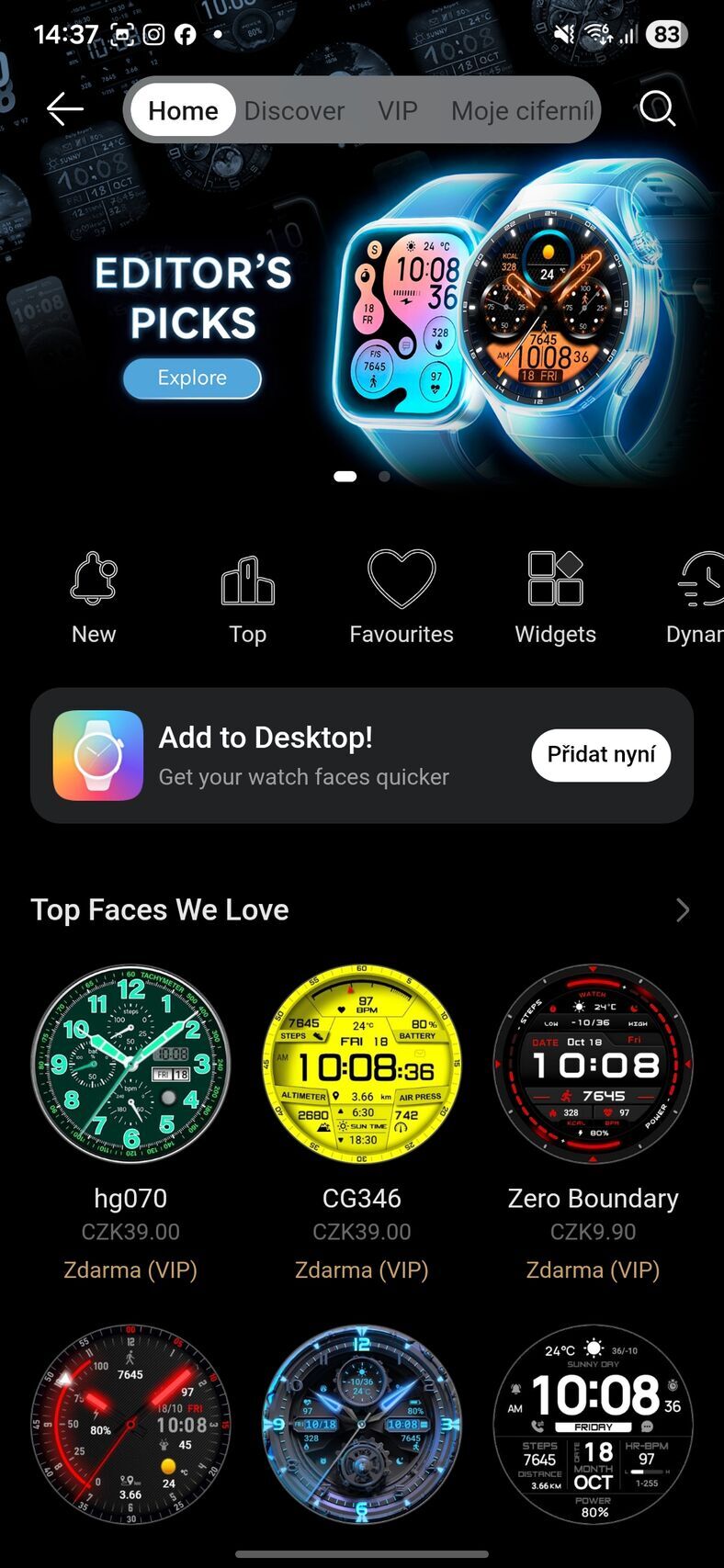Viewport: 724px width, 1568px height.
Task: Open the VIP tab
Action: (397, 110)
